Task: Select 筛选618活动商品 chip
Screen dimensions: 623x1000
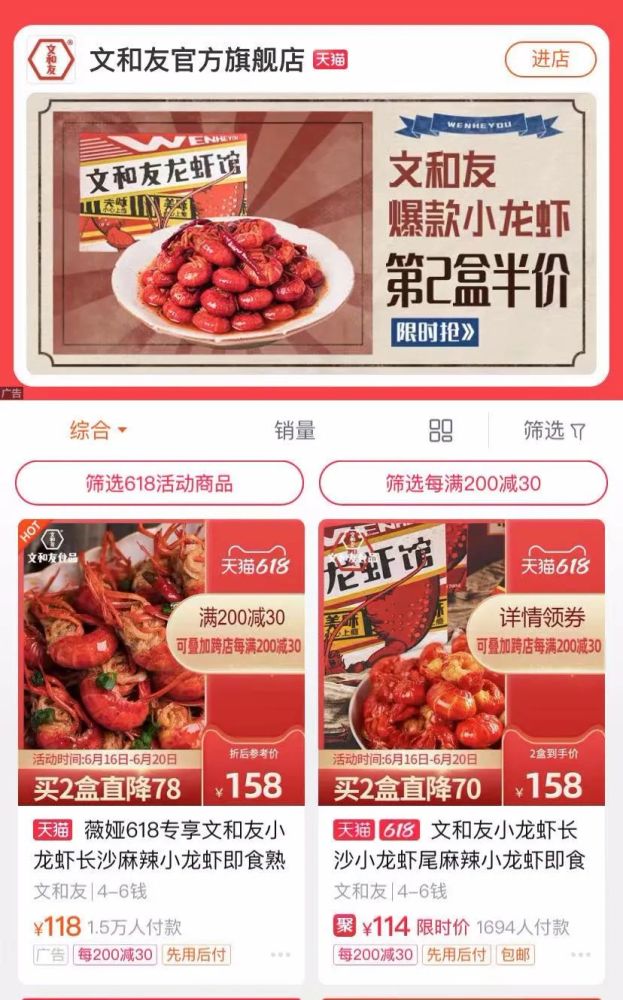Action: 159,483
